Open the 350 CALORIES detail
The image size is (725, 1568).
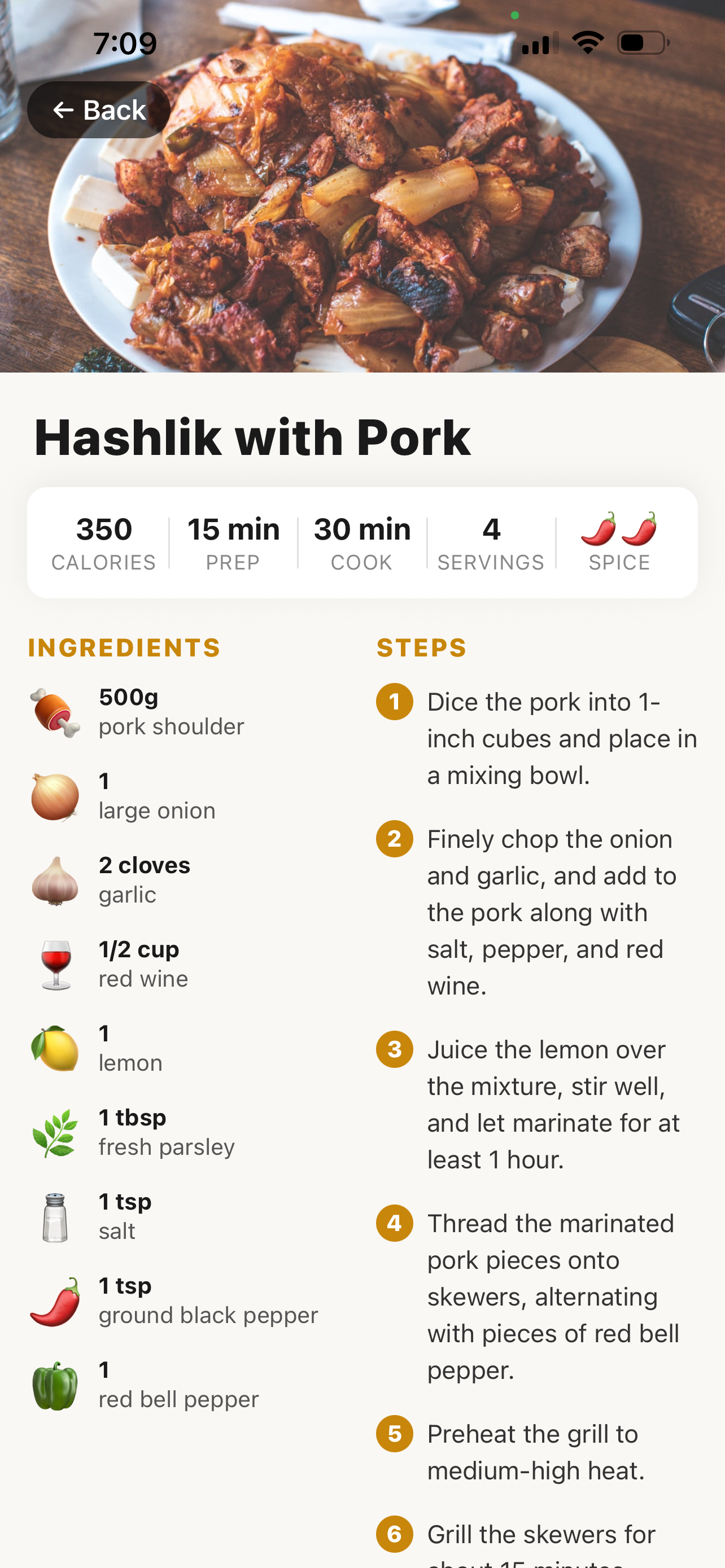[x=102, y=542]
